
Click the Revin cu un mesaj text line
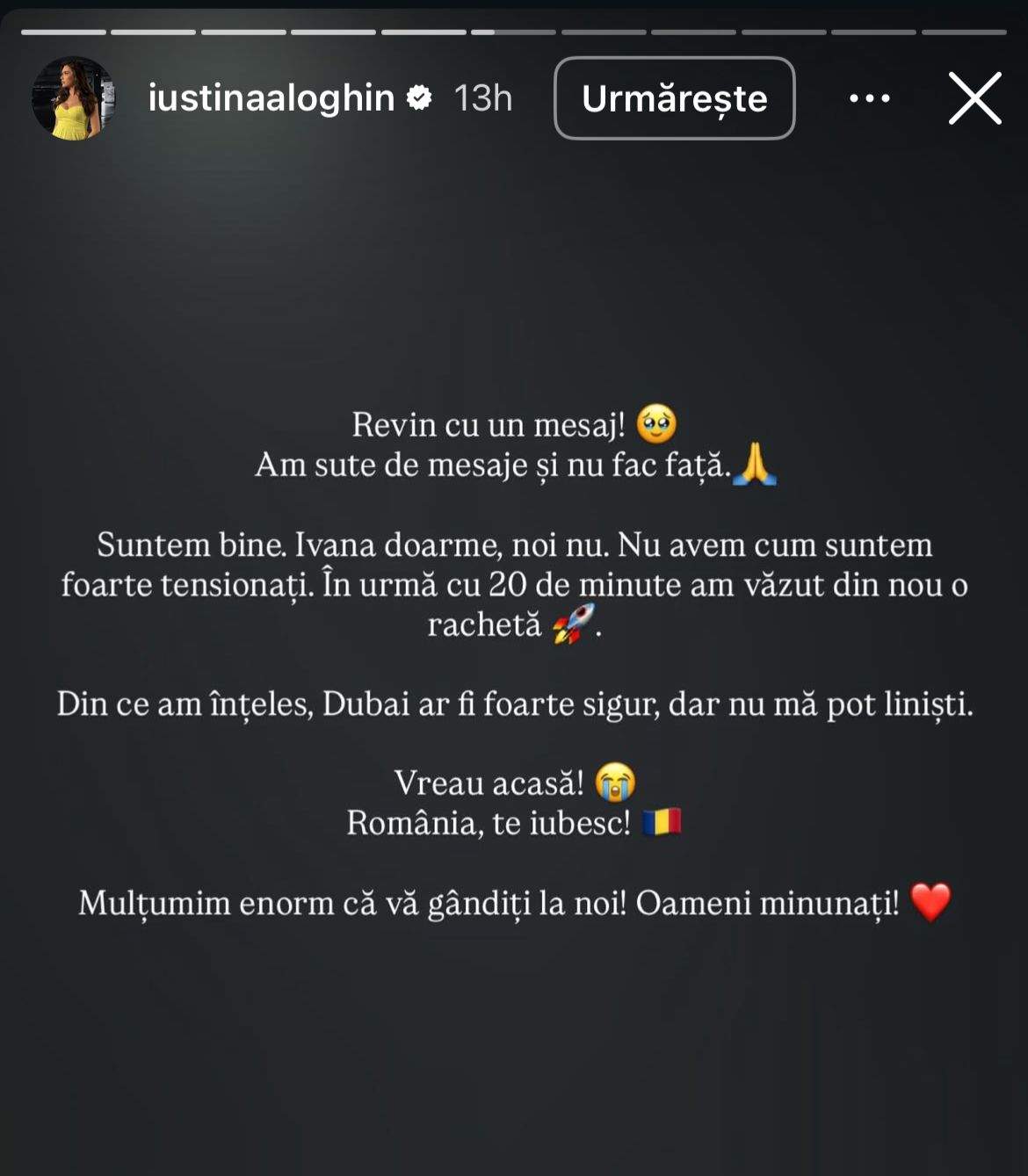pos(492,424)
